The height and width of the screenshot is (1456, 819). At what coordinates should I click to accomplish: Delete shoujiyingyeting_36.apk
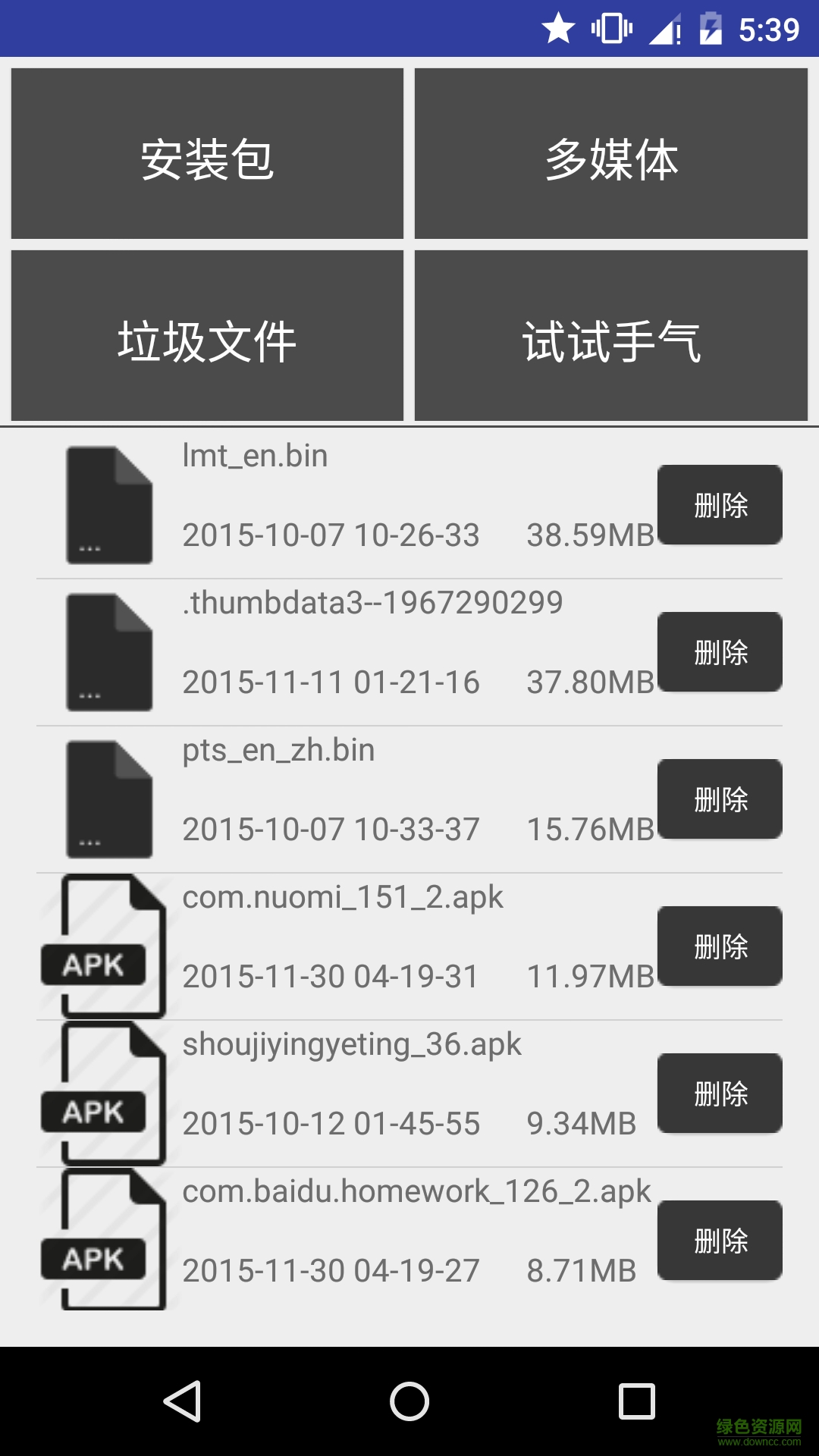[720, 1094]
